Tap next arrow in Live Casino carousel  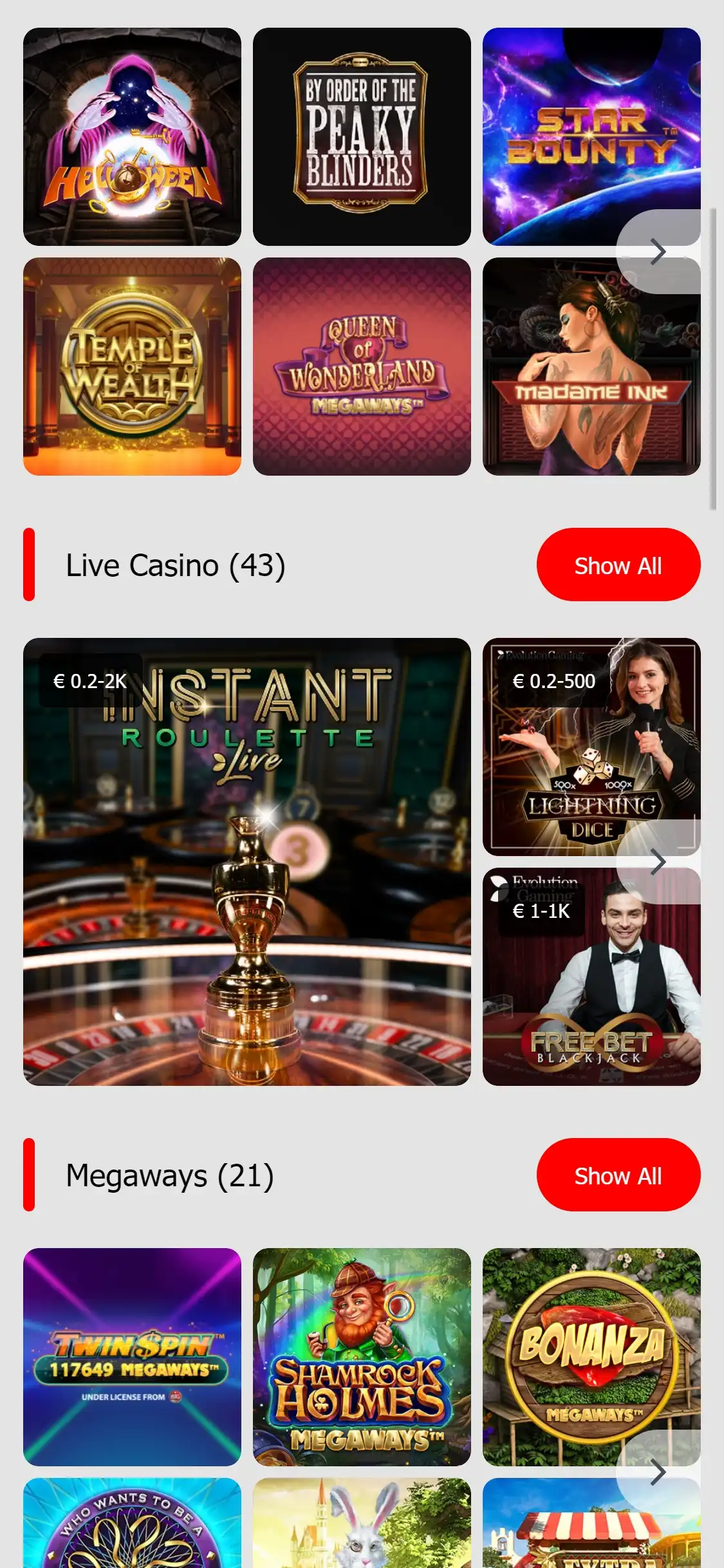point(658,862)
